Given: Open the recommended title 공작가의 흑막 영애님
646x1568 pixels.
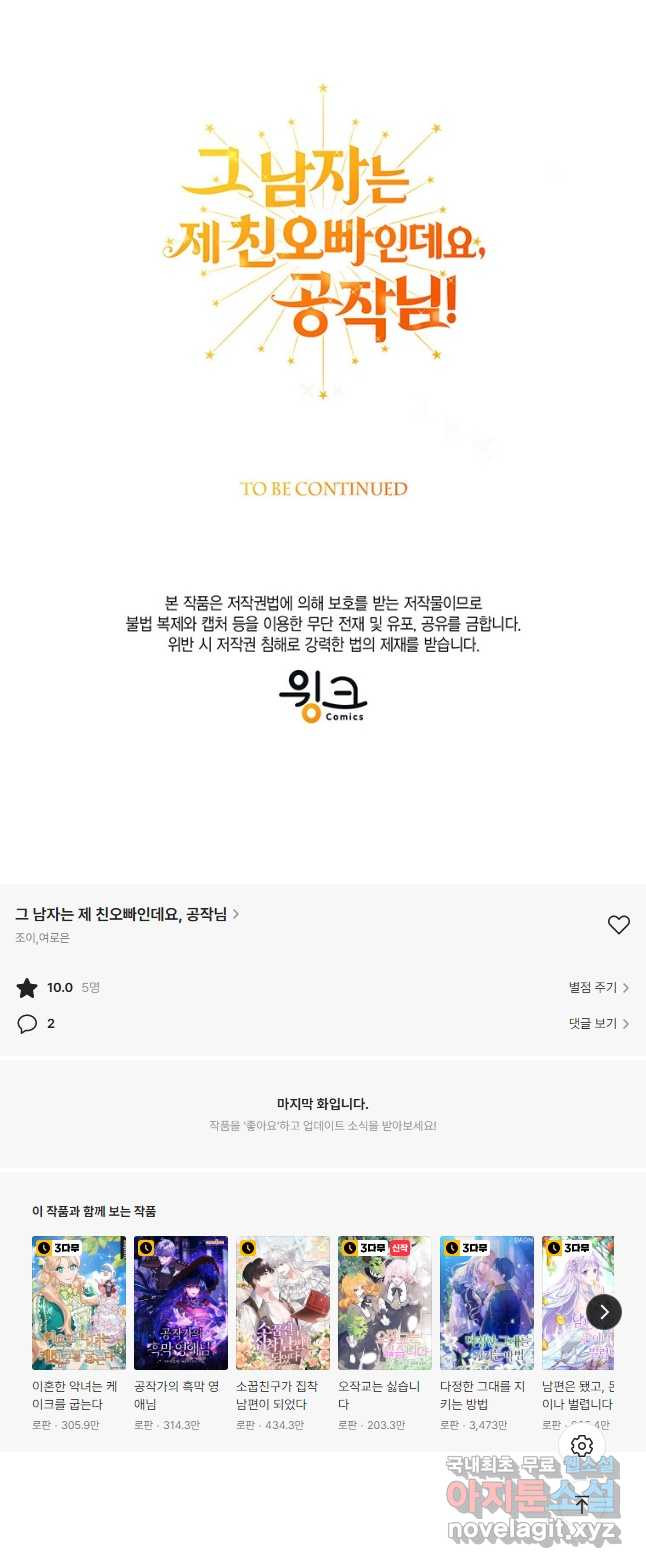Looking at the screenshot, I should click(x=181, y=1303).
